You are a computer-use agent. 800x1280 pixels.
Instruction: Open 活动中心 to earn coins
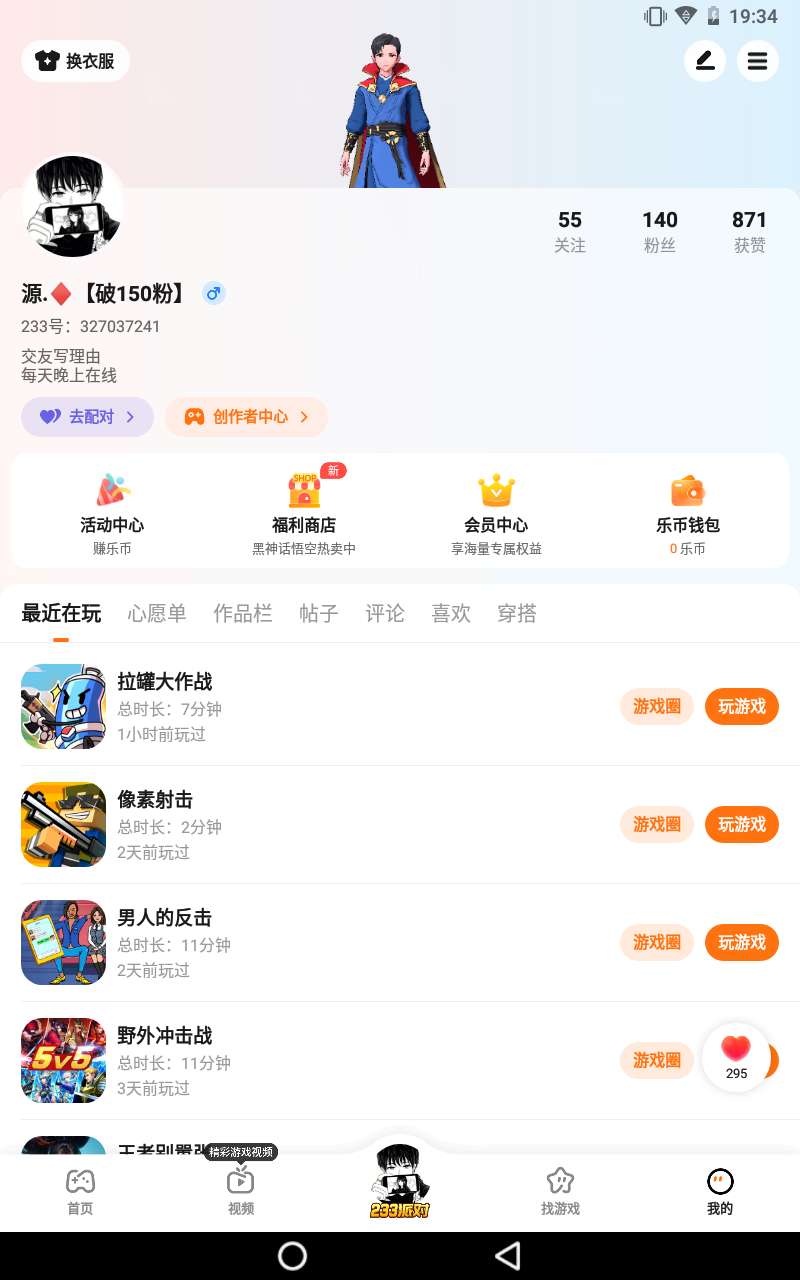pos(112,511)
